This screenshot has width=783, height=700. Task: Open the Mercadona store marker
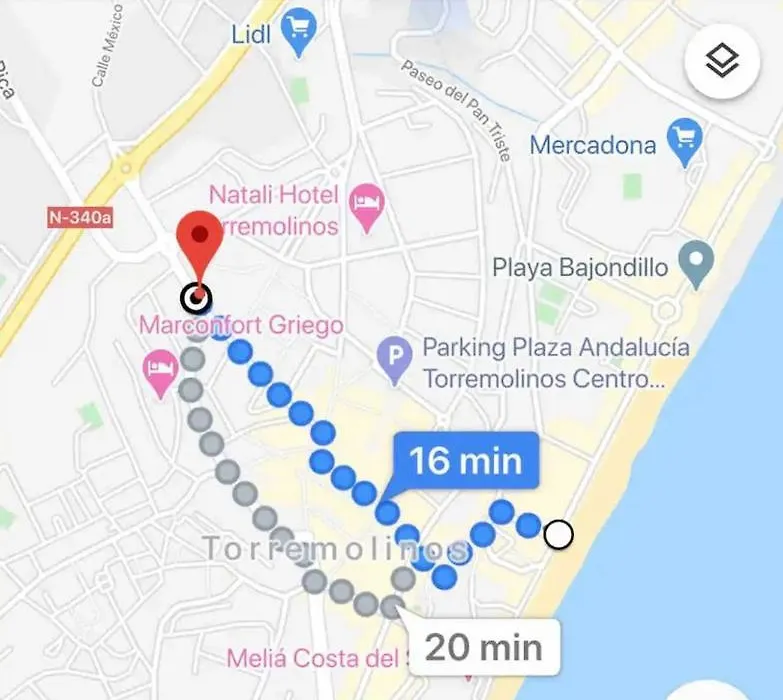coord(685,142)
